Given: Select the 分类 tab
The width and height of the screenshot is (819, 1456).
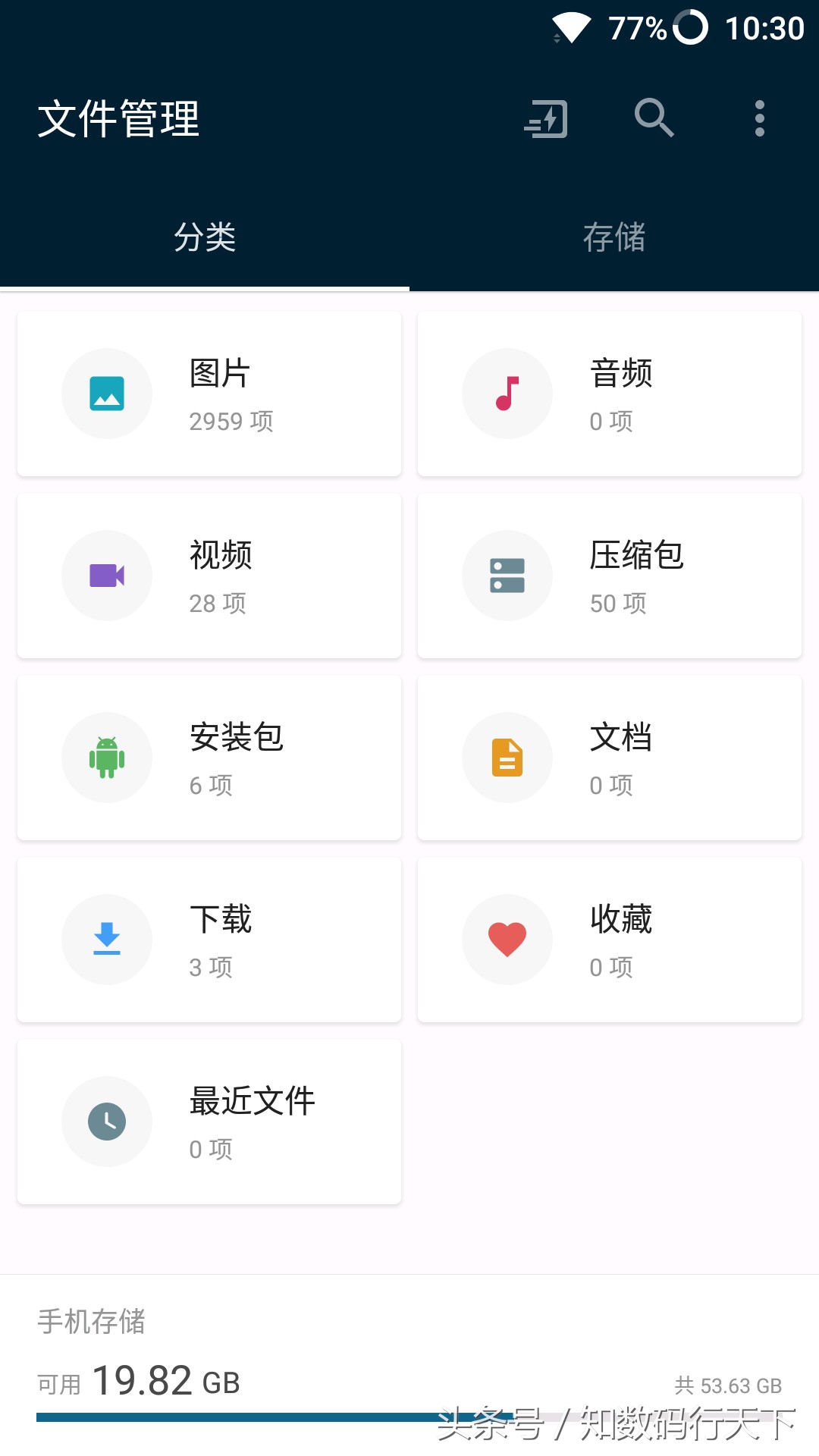Looking at the screenshot, I should tap(205, 238).
